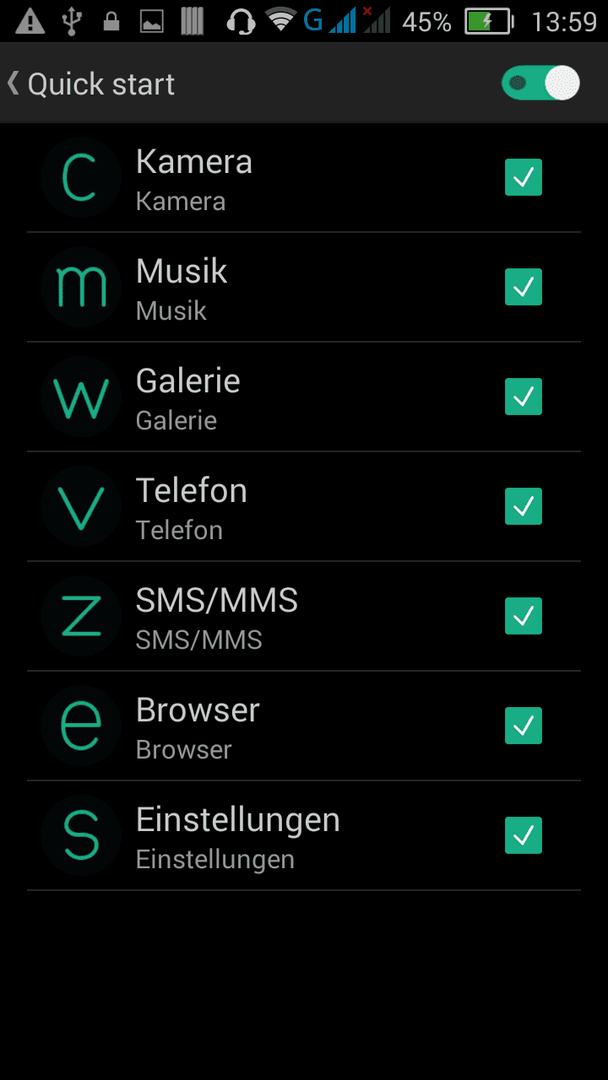
Task: Turn off the Quick start switch
Action: [x=541, y=83]
